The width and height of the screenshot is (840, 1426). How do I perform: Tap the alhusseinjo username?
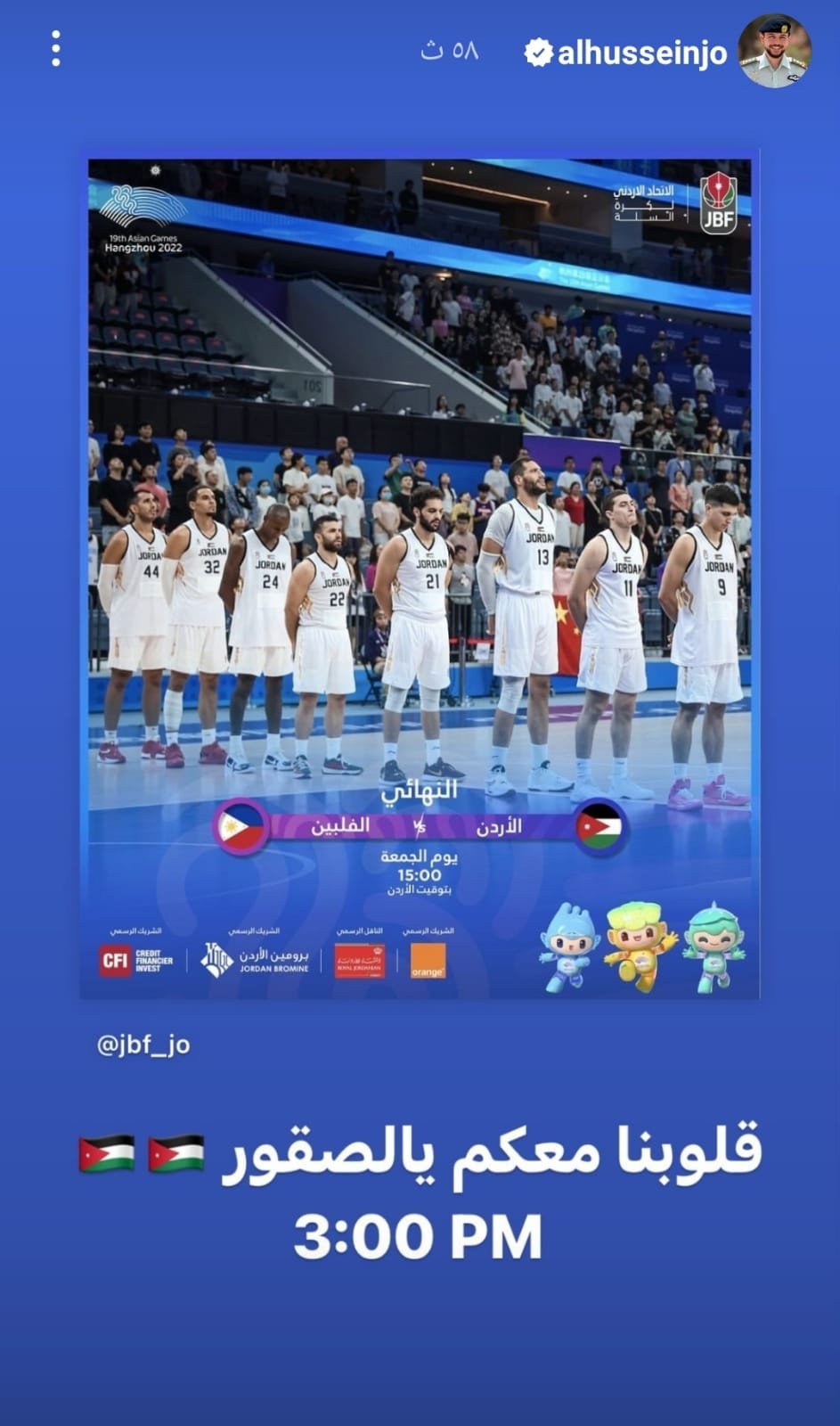pos(641,53)
